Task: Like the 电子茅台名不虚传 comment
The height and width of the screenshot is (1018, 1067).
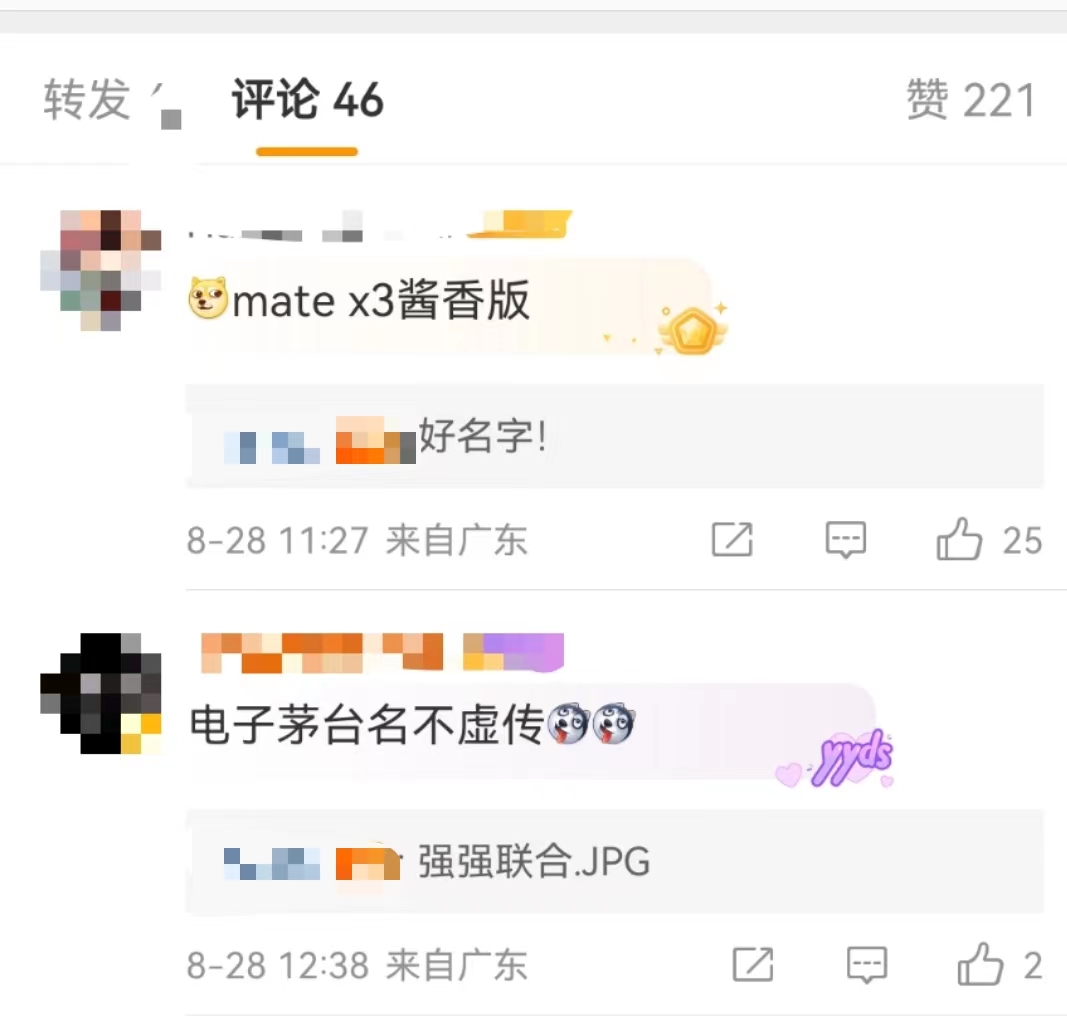Action: pyautogui.click(x=980, y=965)
